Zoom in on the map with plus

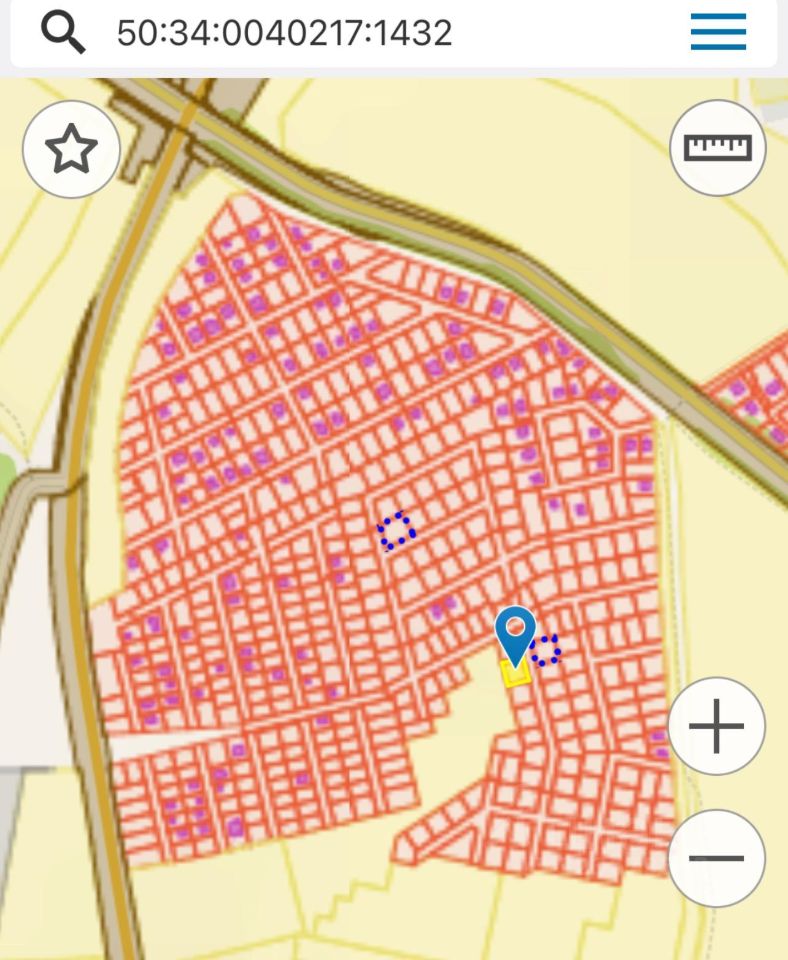716,726
